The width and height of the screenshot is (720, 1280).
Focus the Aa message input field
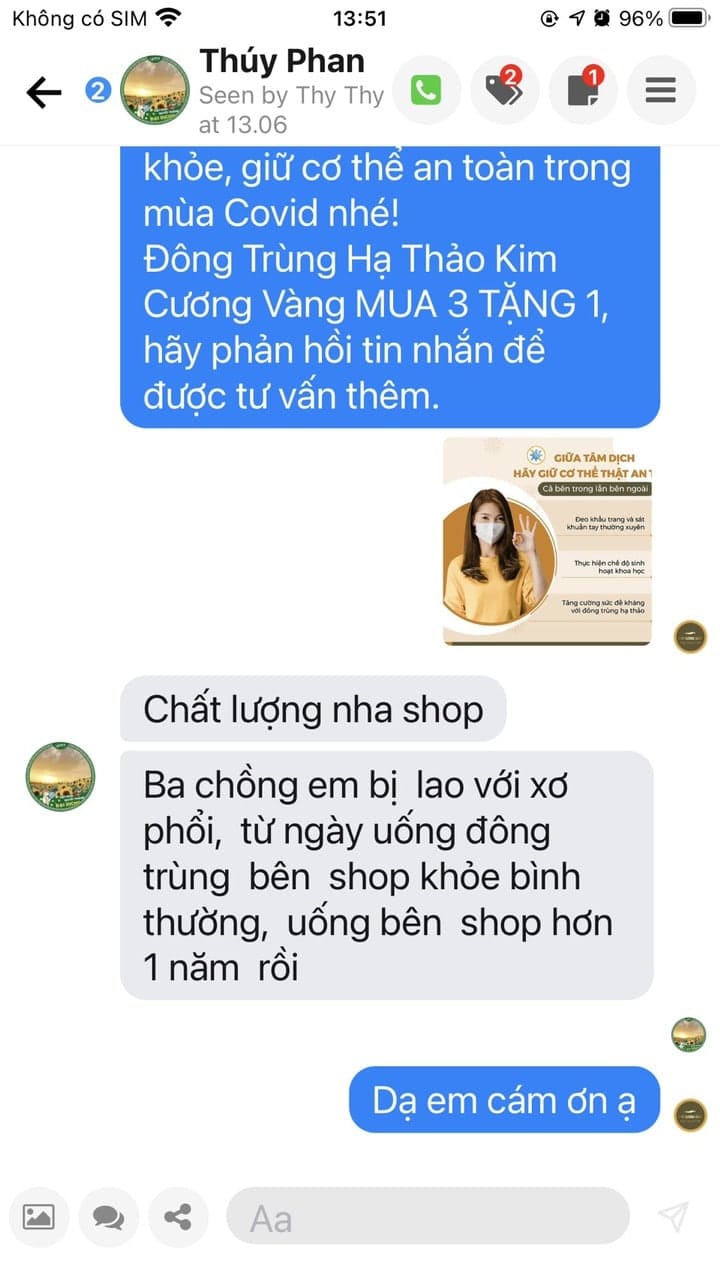pyautogui.click(x=428, y=1217)
